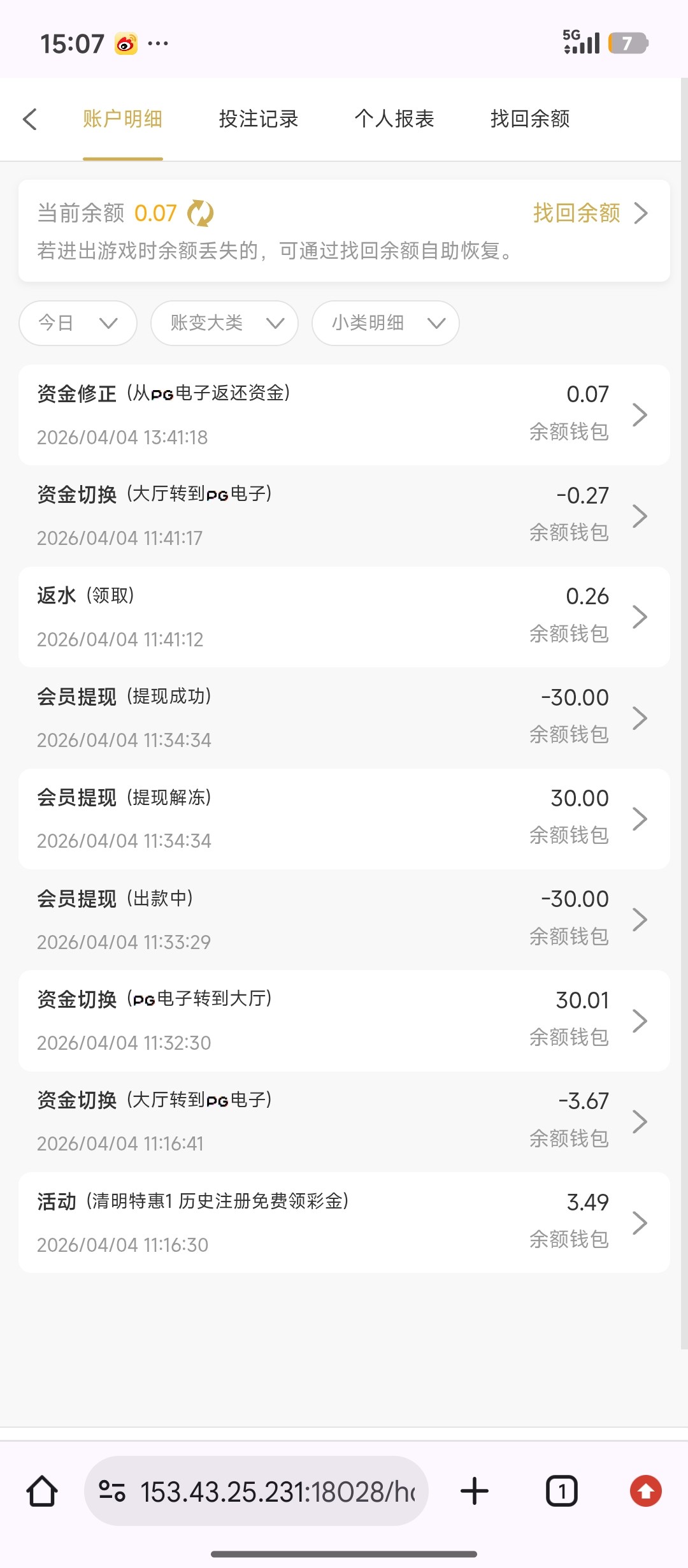Open the 账变大类 filter dropdown
The width and height of the screenshot is (688, 1568).
[x=224, y=323]
